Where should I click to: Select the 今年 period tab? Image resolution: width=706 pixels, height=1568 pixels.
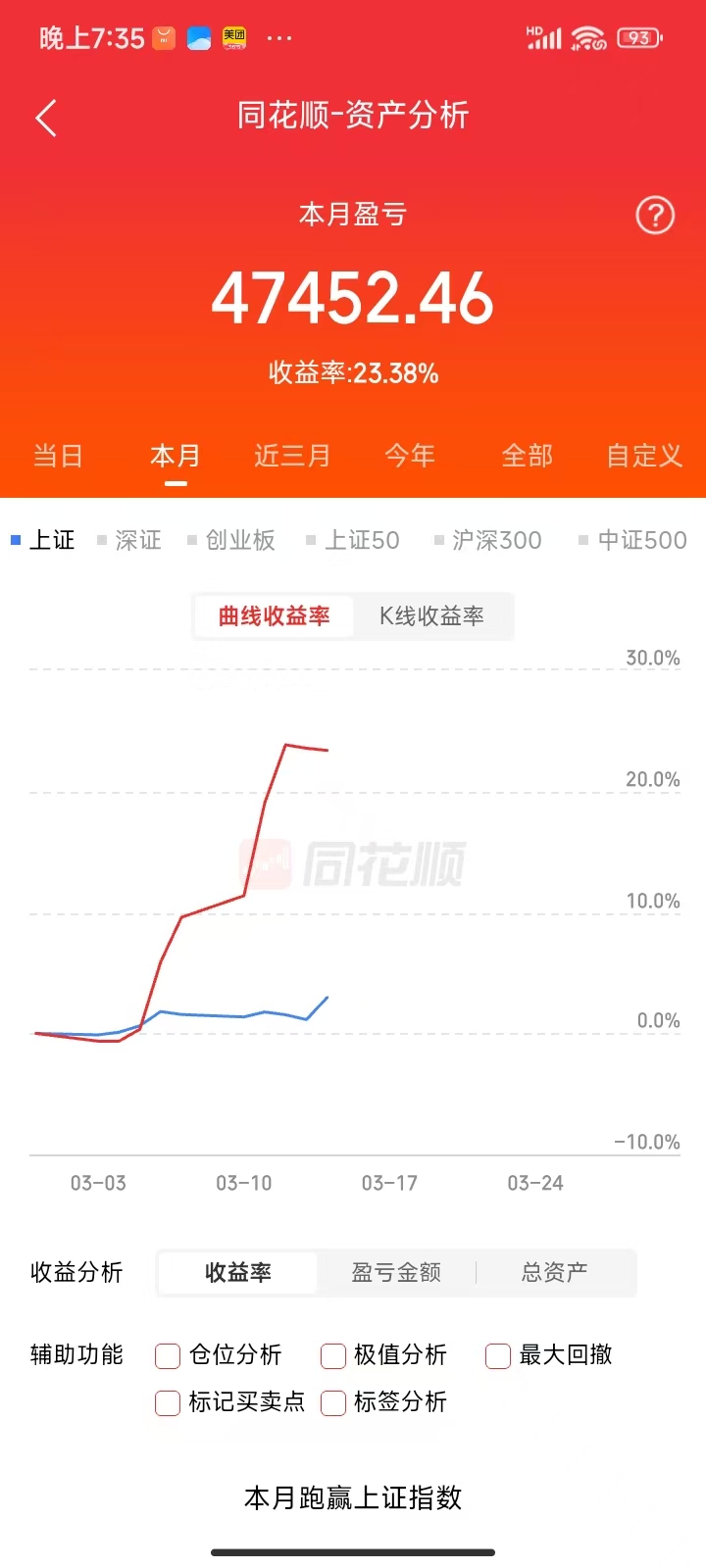(x=410, y=457)
